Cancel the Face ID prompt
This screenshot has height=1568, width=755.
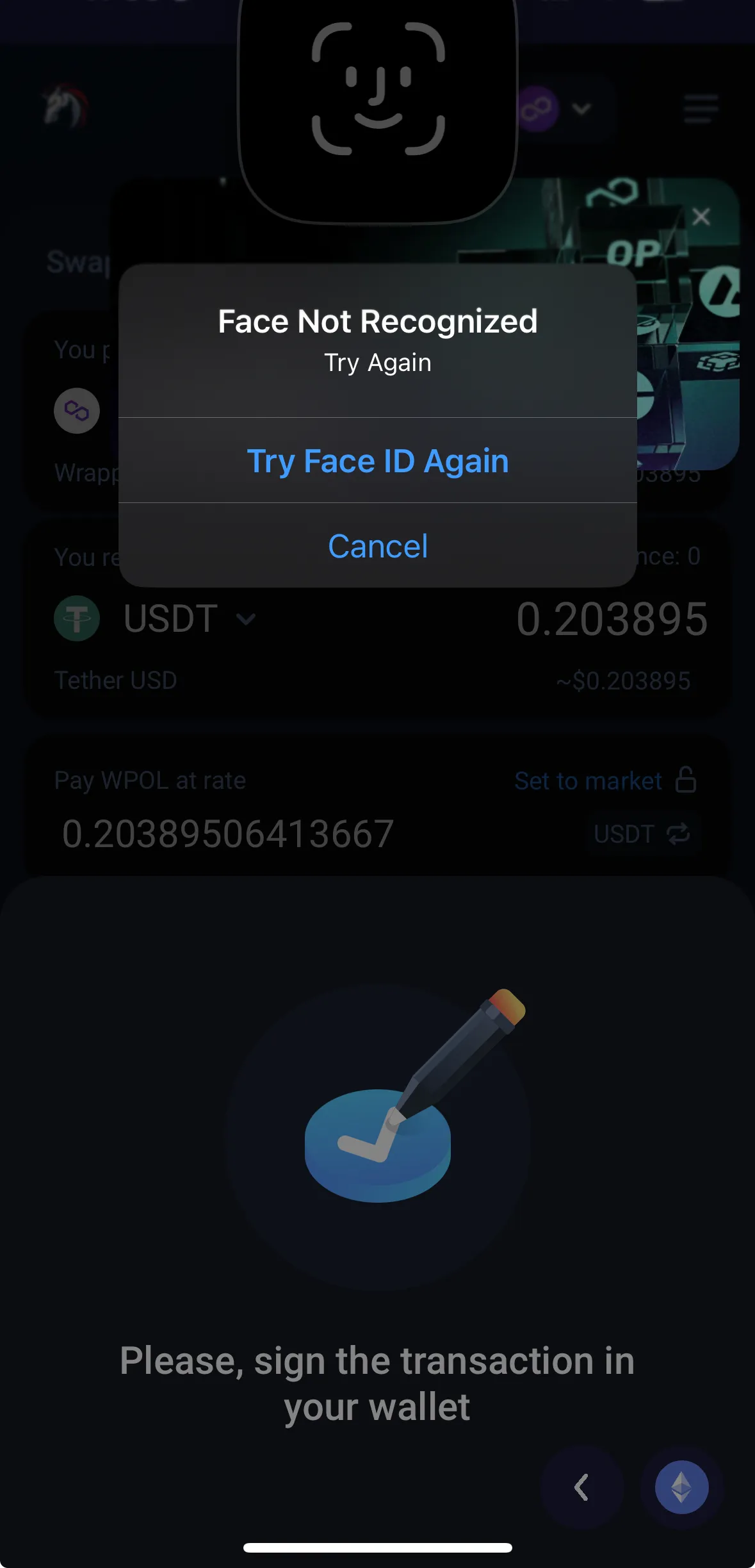(x=378, y=546)
